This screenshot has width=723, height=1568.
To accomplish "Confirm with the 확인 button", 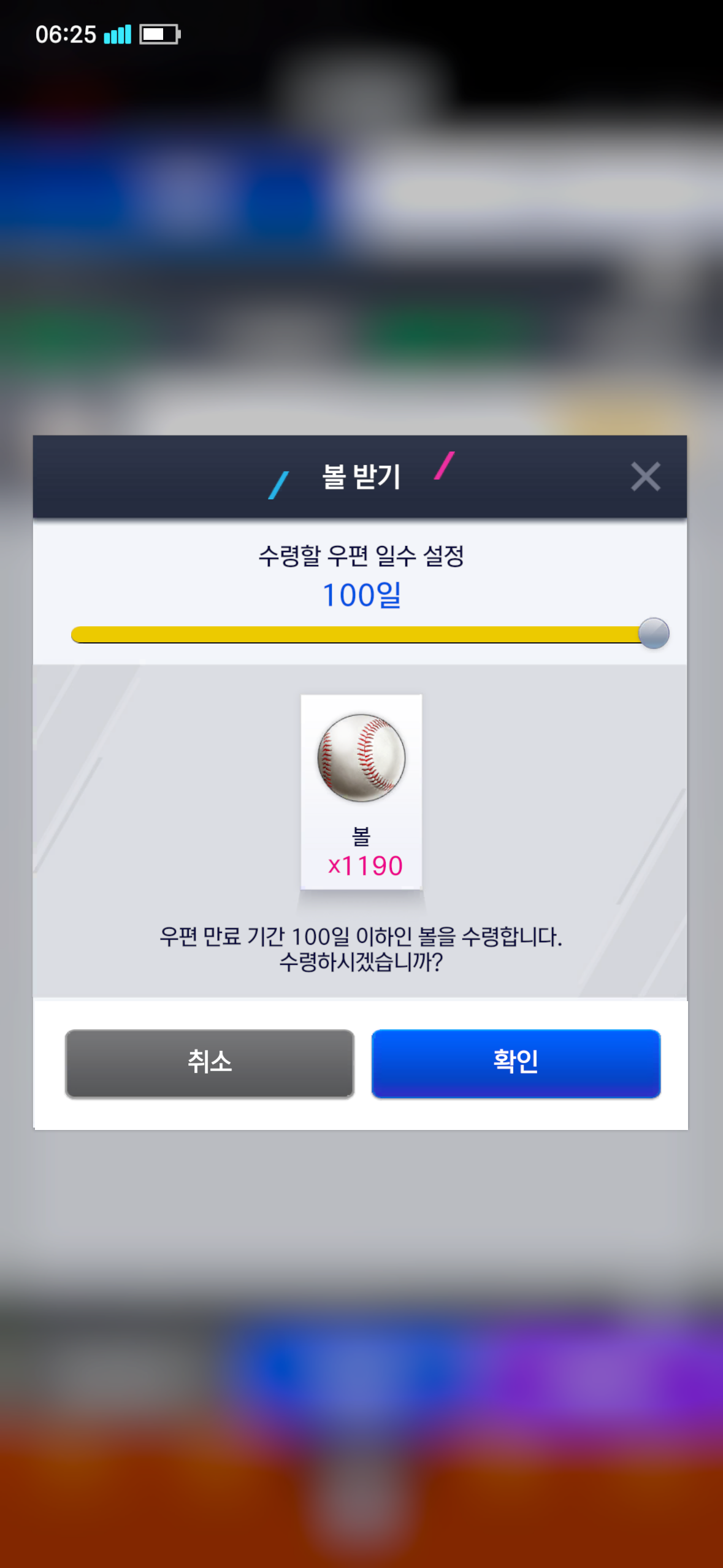I will (516, 1063).
